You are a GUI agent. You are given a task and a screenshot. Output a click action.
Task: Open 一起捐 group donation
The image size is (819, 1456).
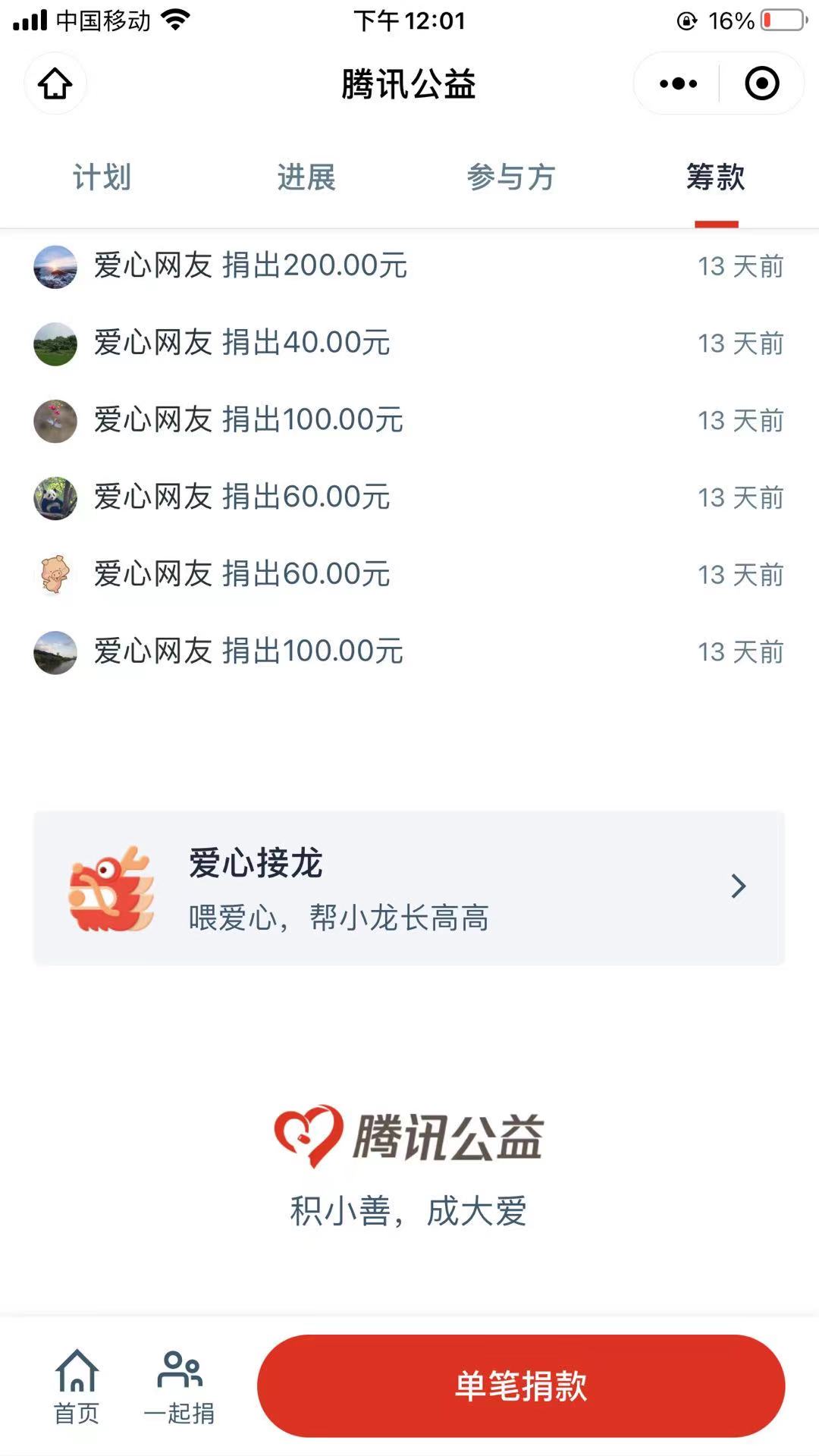coord(179,1386)
